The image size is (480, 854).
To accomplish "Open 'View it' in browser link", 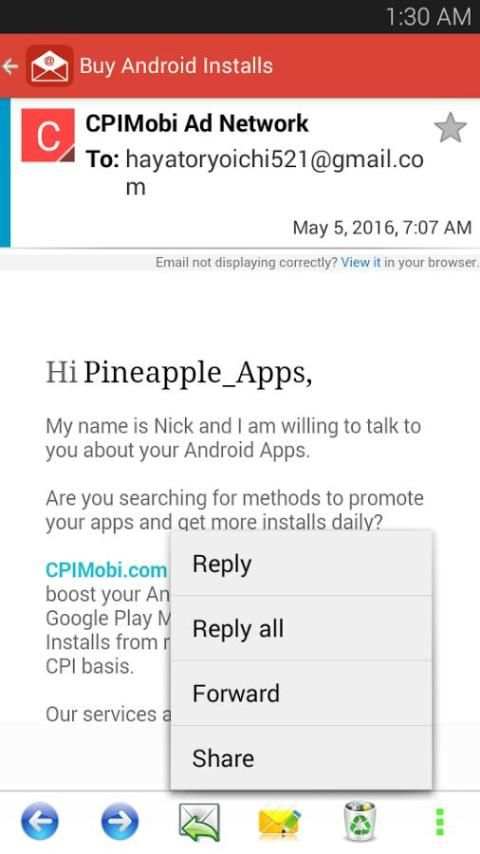I will [x=361, y=263].
